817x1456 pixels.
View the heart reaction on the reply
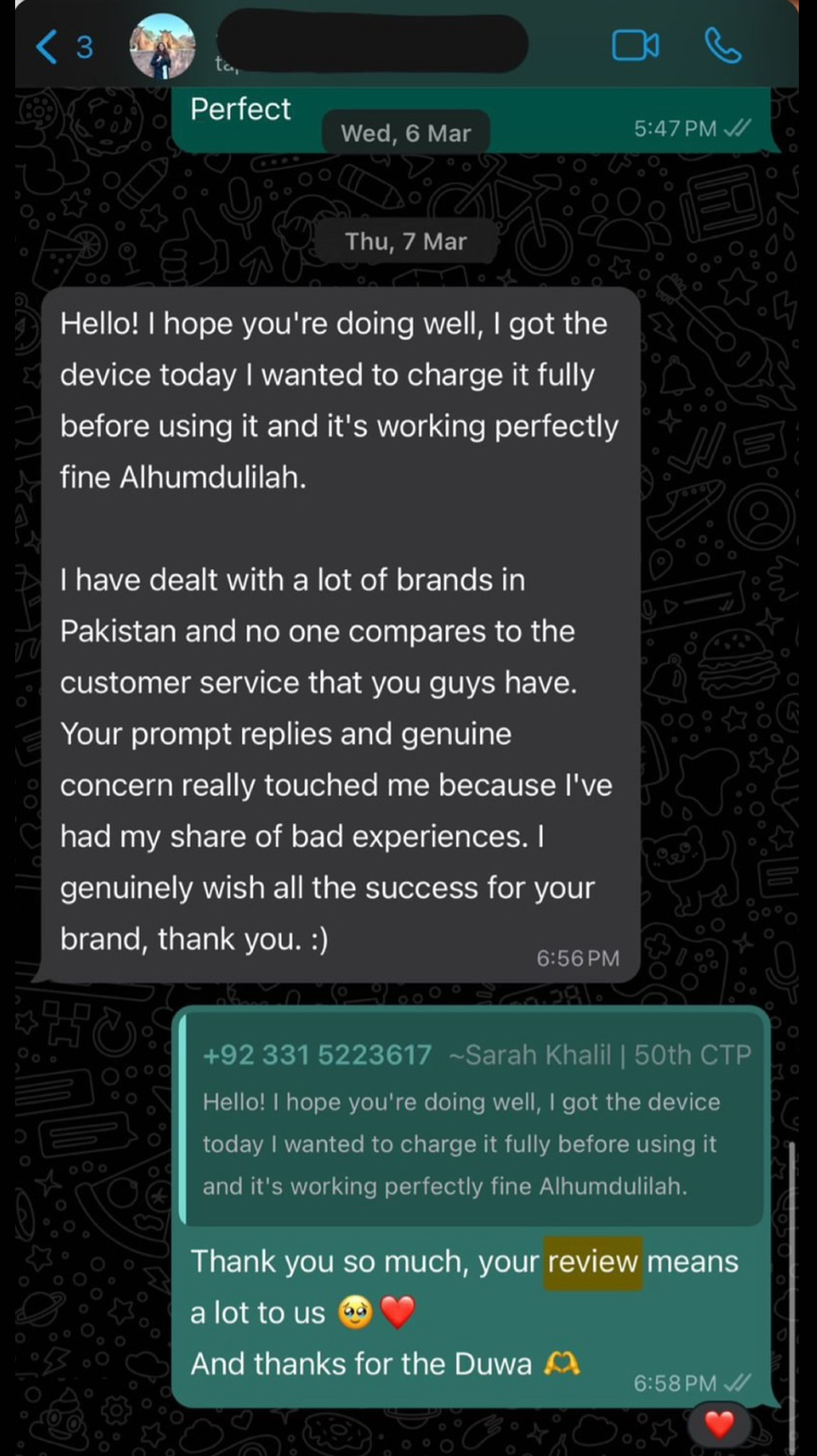click(719, 1424)
